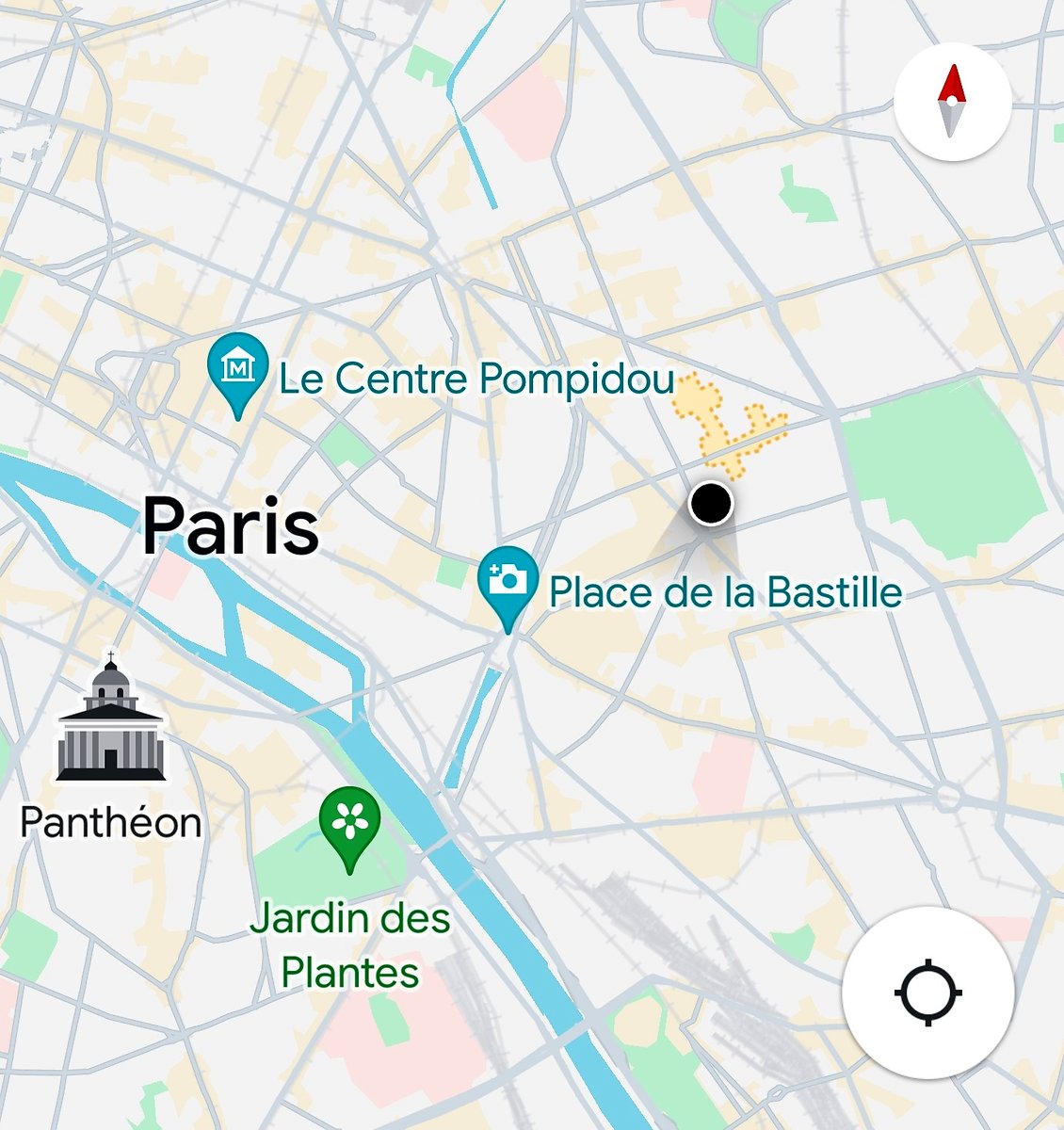1064x1130 pixels.
Task: Open the Jardin des Plantes park pin
Action: pos(349,822)
